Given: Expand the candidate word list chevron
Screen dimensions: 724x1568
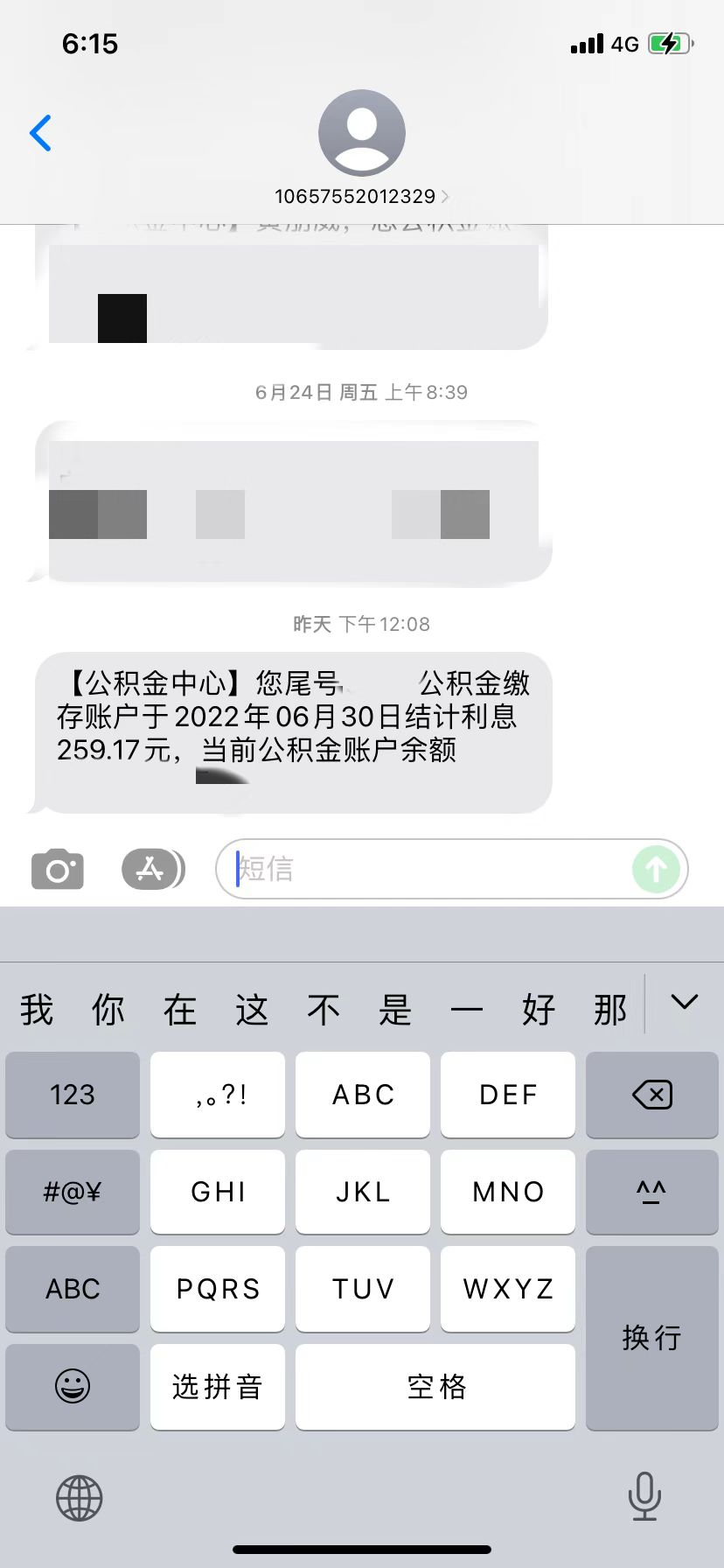Looking at the screenshot, I should click(x=684, y=1003).
